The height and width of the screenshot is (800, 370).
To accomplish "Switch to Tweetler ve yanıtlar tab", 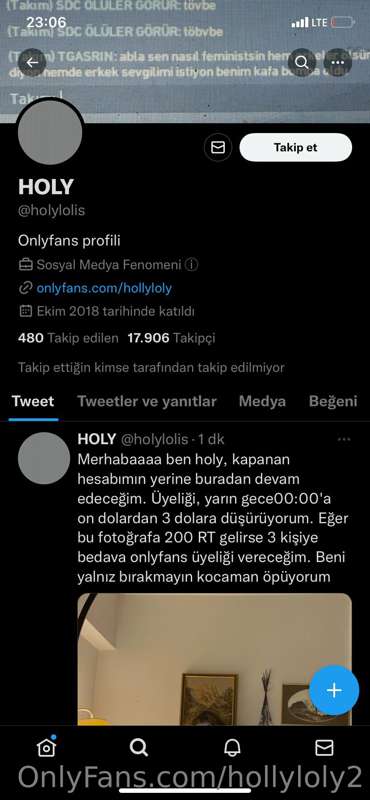I will 147,402.
